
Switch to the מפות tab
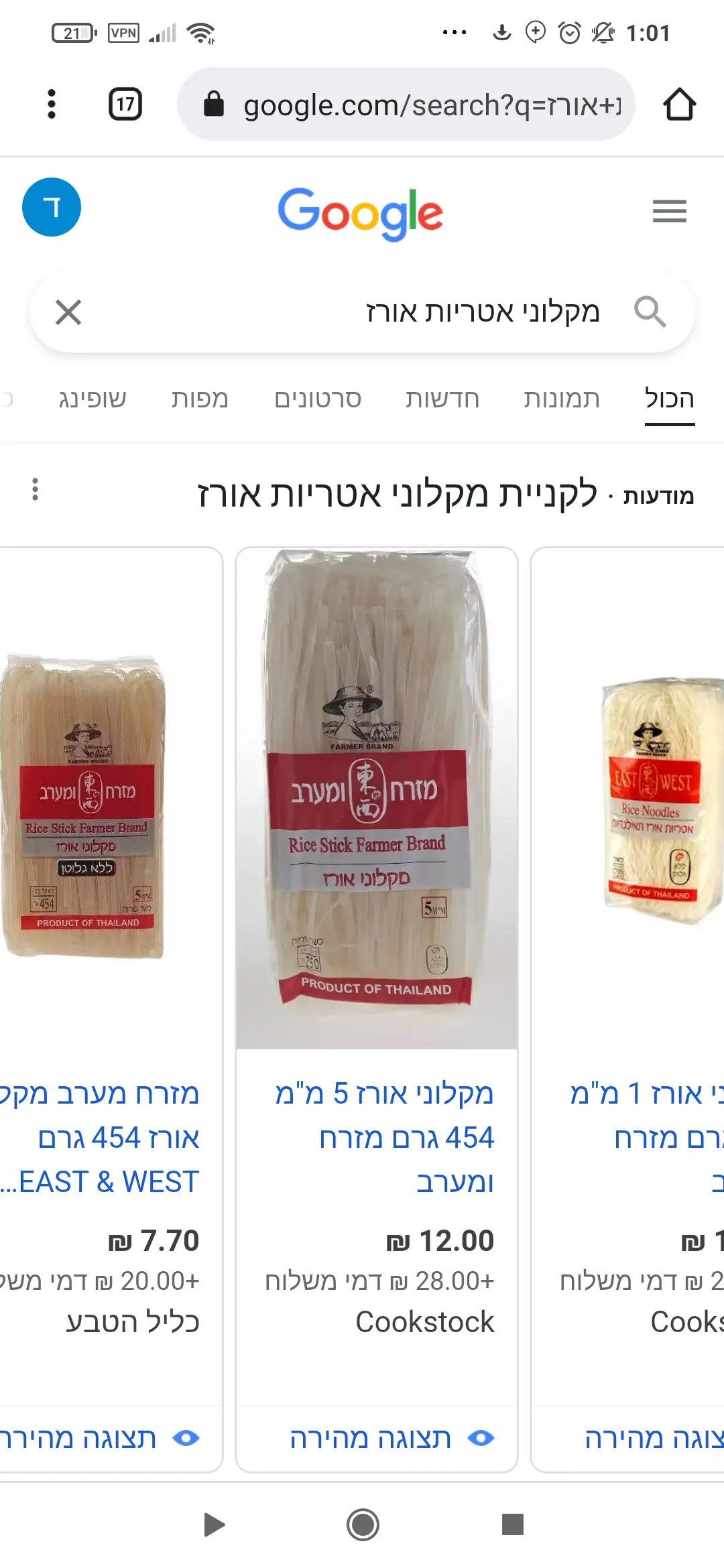point(200,399)
